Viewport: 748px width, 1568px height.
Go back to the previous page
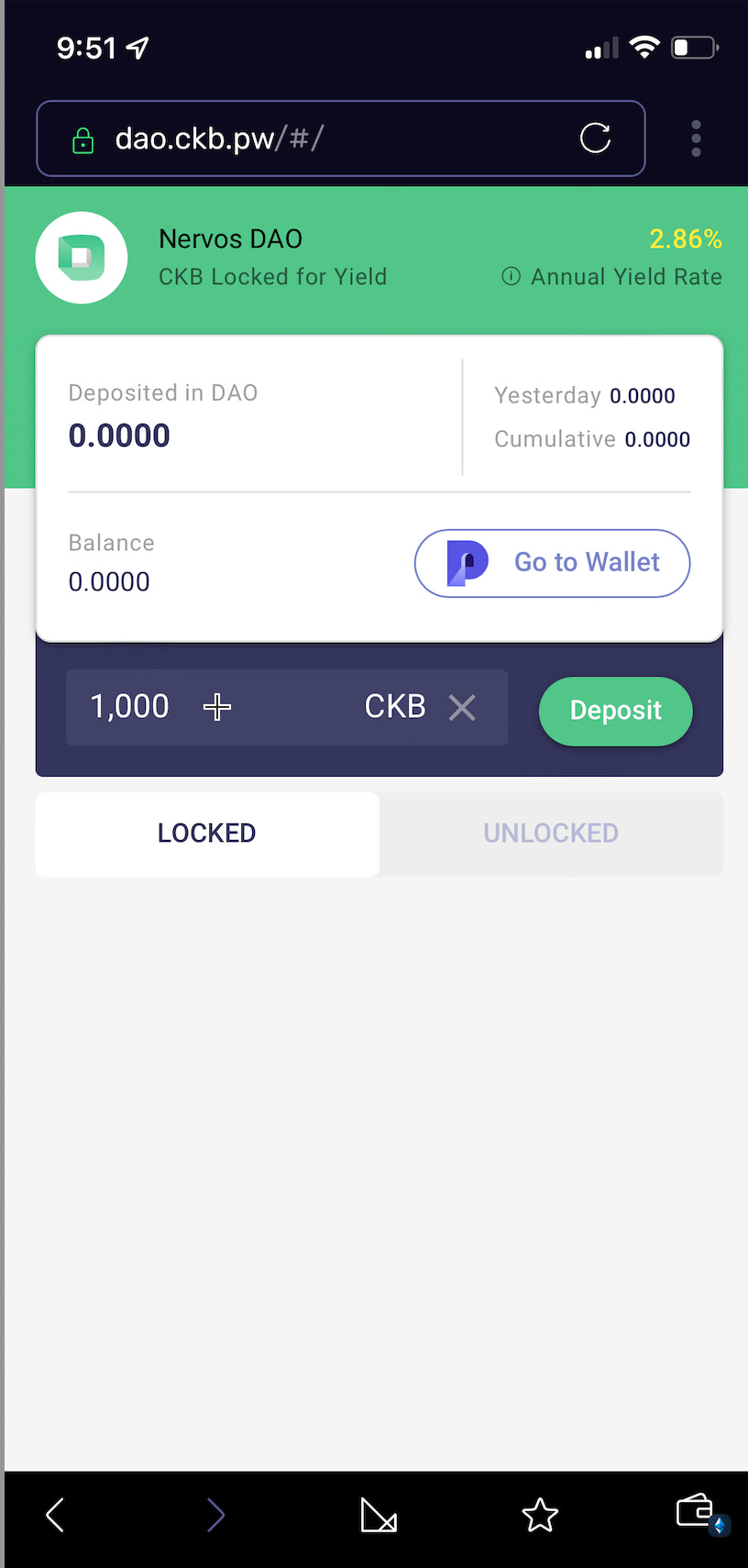tap(56, 1515)
